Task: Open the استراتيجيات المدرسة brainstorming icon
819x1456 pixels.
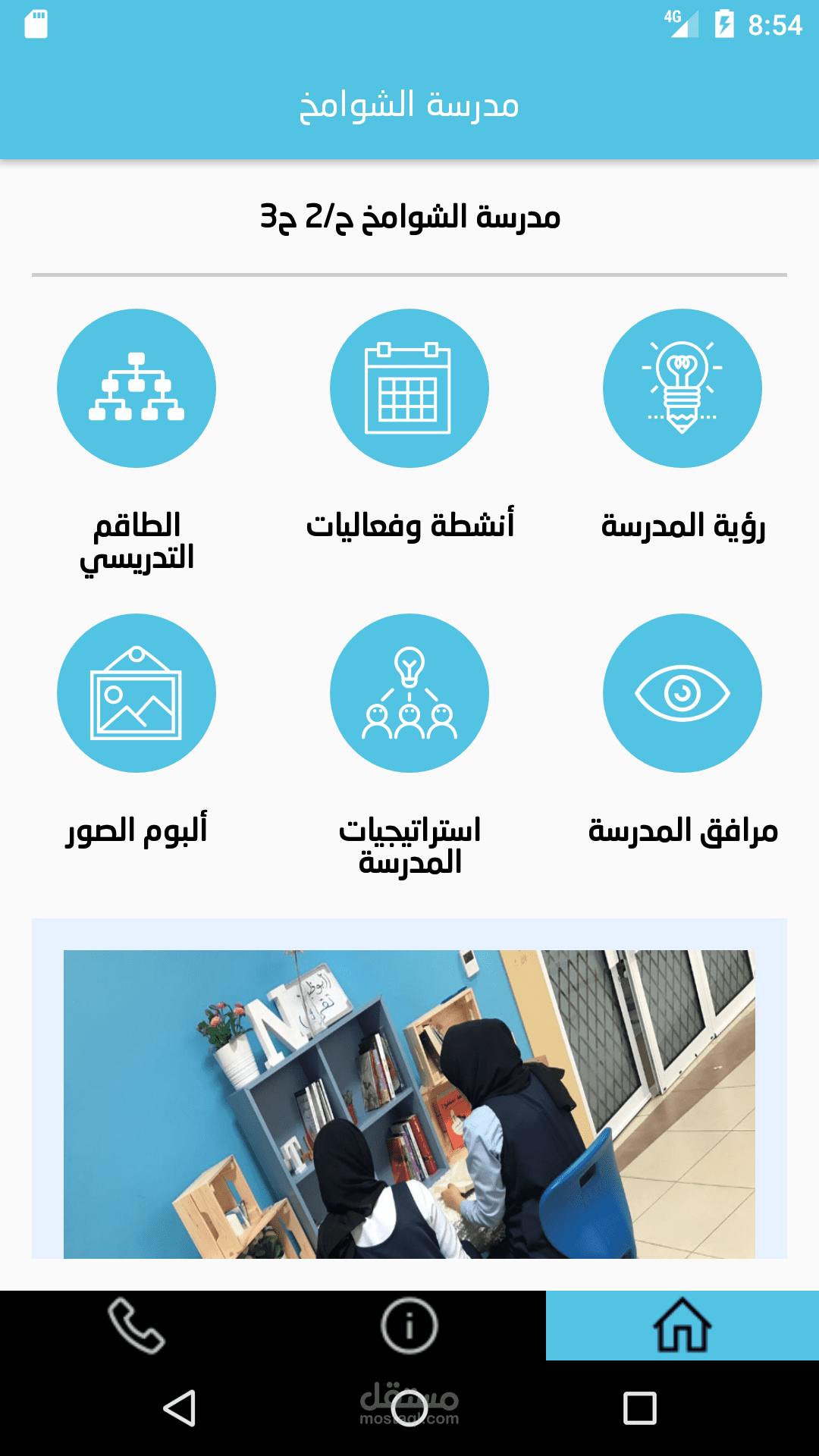Action: click(408, 692)
